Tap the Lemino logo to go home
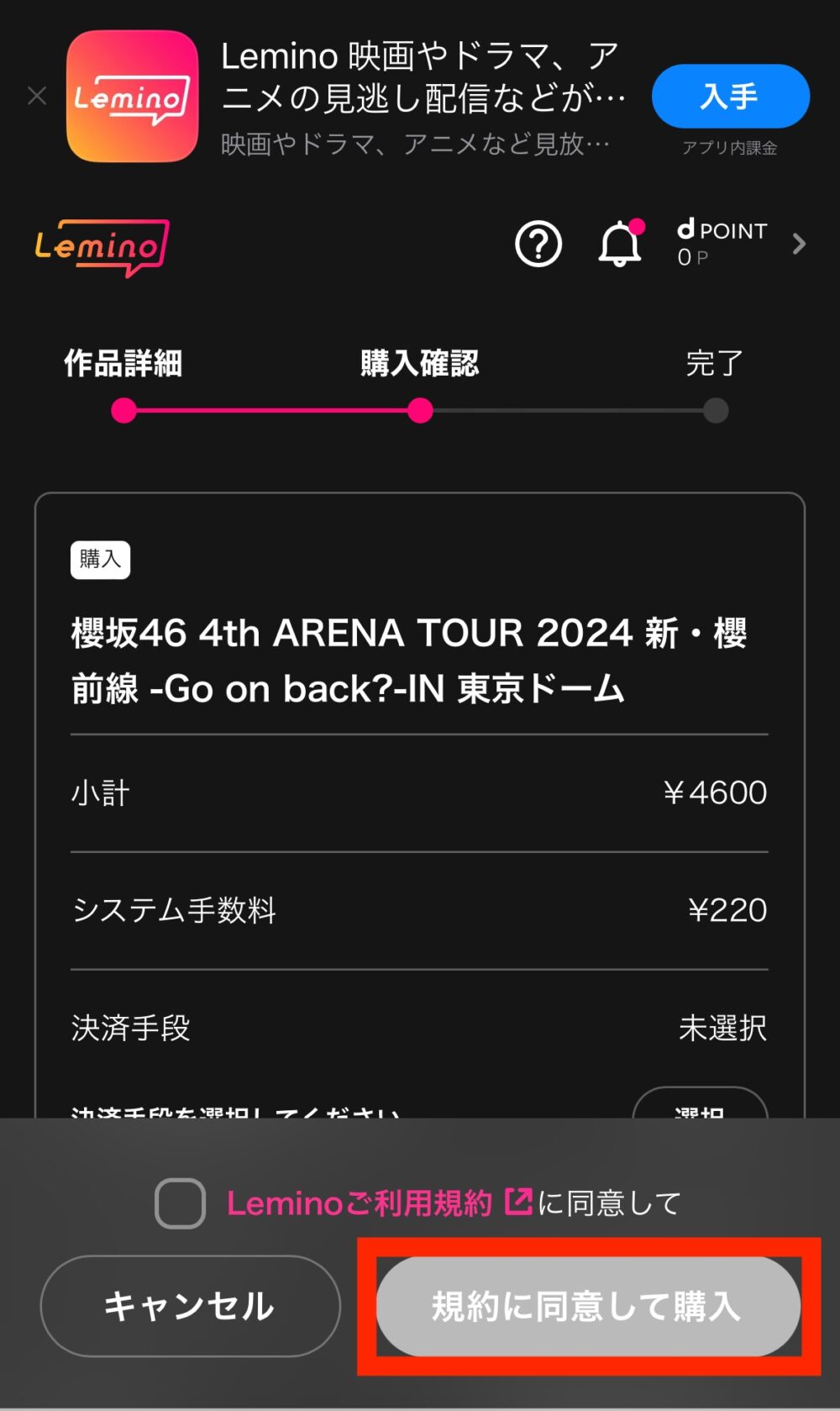The width and height of the screenshot is (840, 1411). coord(102,247)
